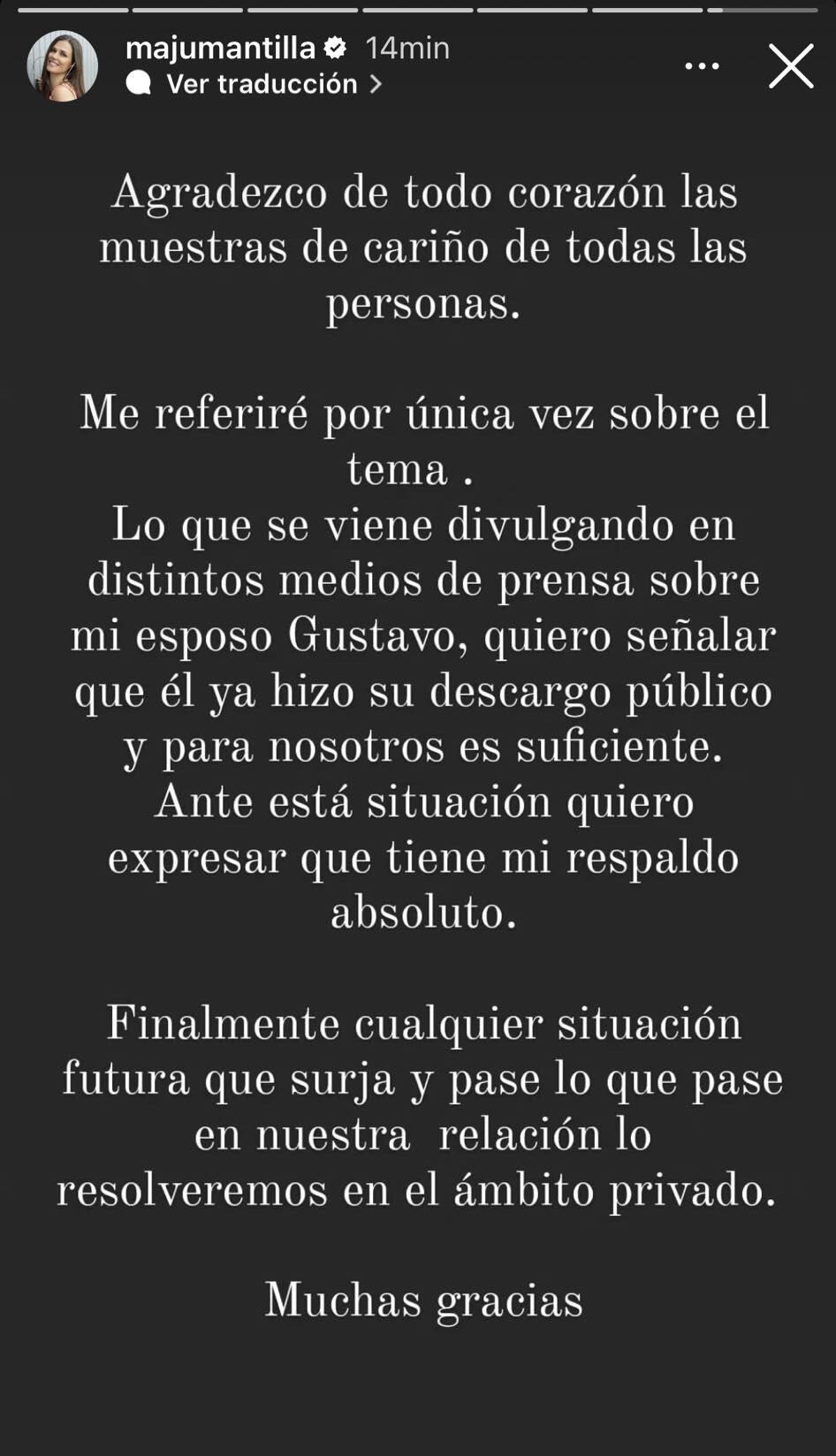Tap Ver traducción to translate the story
Image resolution: width=836 pixels, height=1456 pixels.
click(x=262, y=84)
